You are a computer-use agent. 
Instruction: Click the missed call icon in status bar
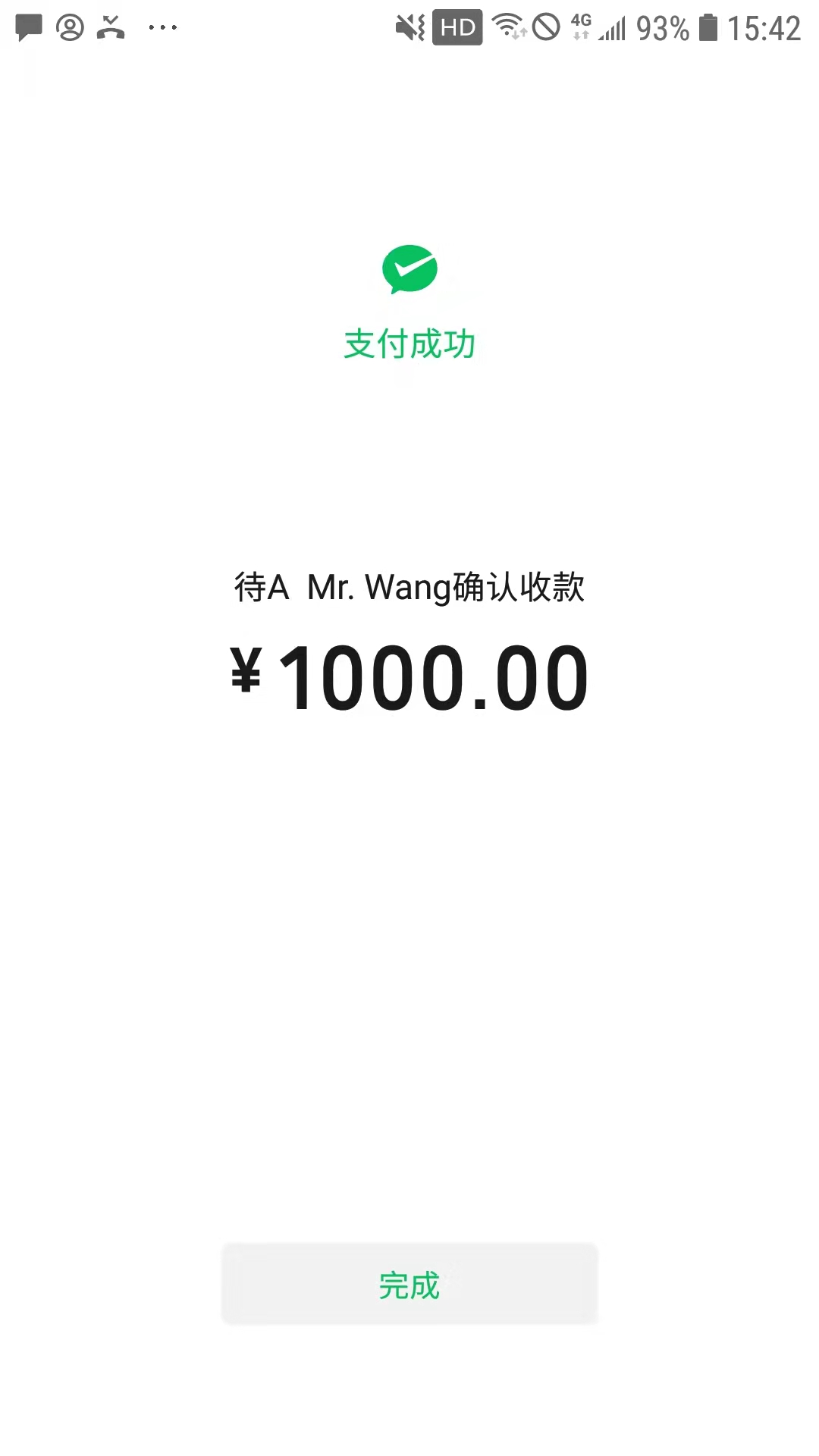click(108, 27)
